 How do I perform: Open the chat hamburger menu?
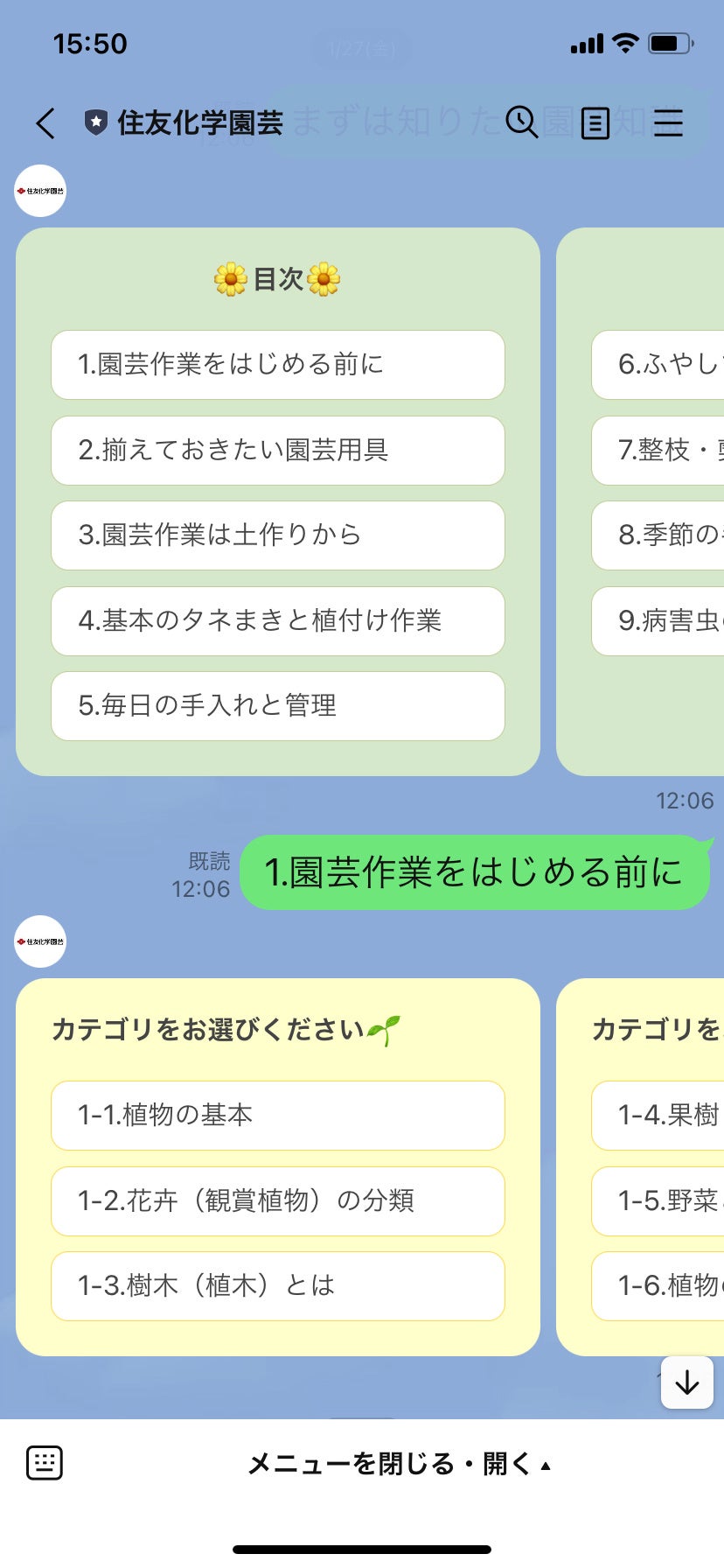668,122
